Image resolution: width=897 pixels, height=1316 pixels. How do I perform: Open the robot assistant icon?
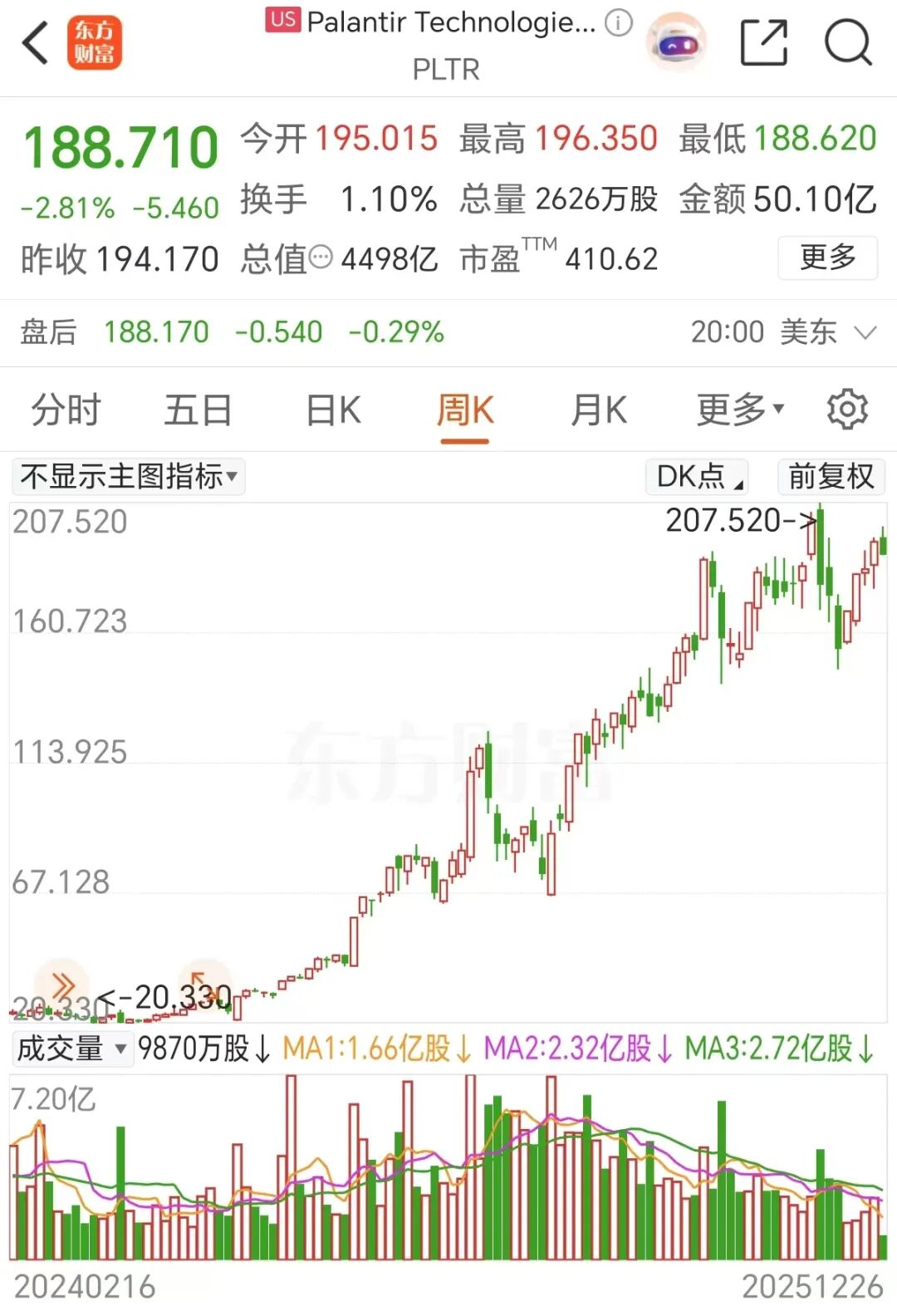(x=677, y=43)
